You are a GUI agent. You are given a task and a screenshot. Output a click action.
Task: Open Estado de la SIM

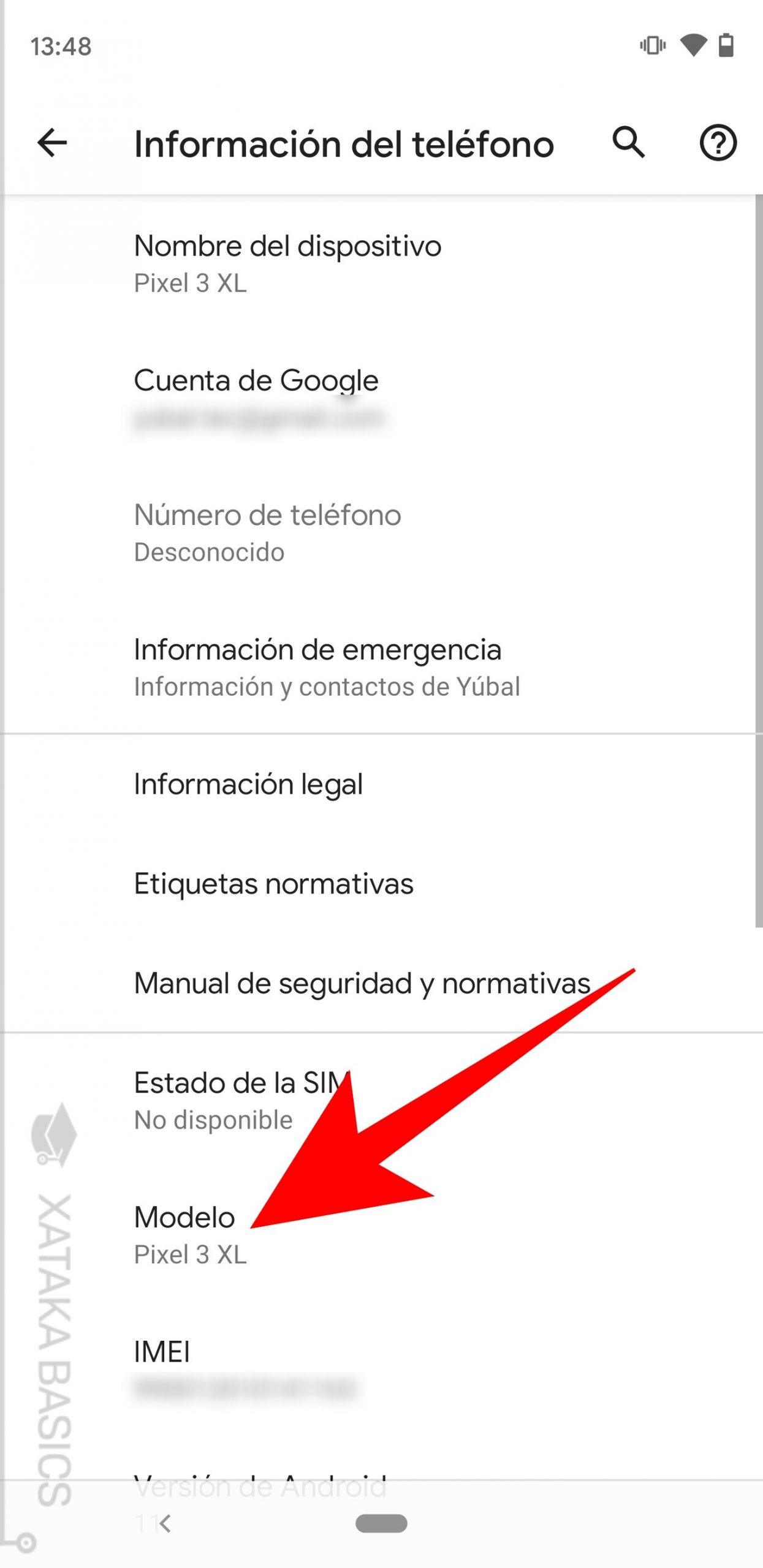pyautogui.click(x=380, y=1101)
